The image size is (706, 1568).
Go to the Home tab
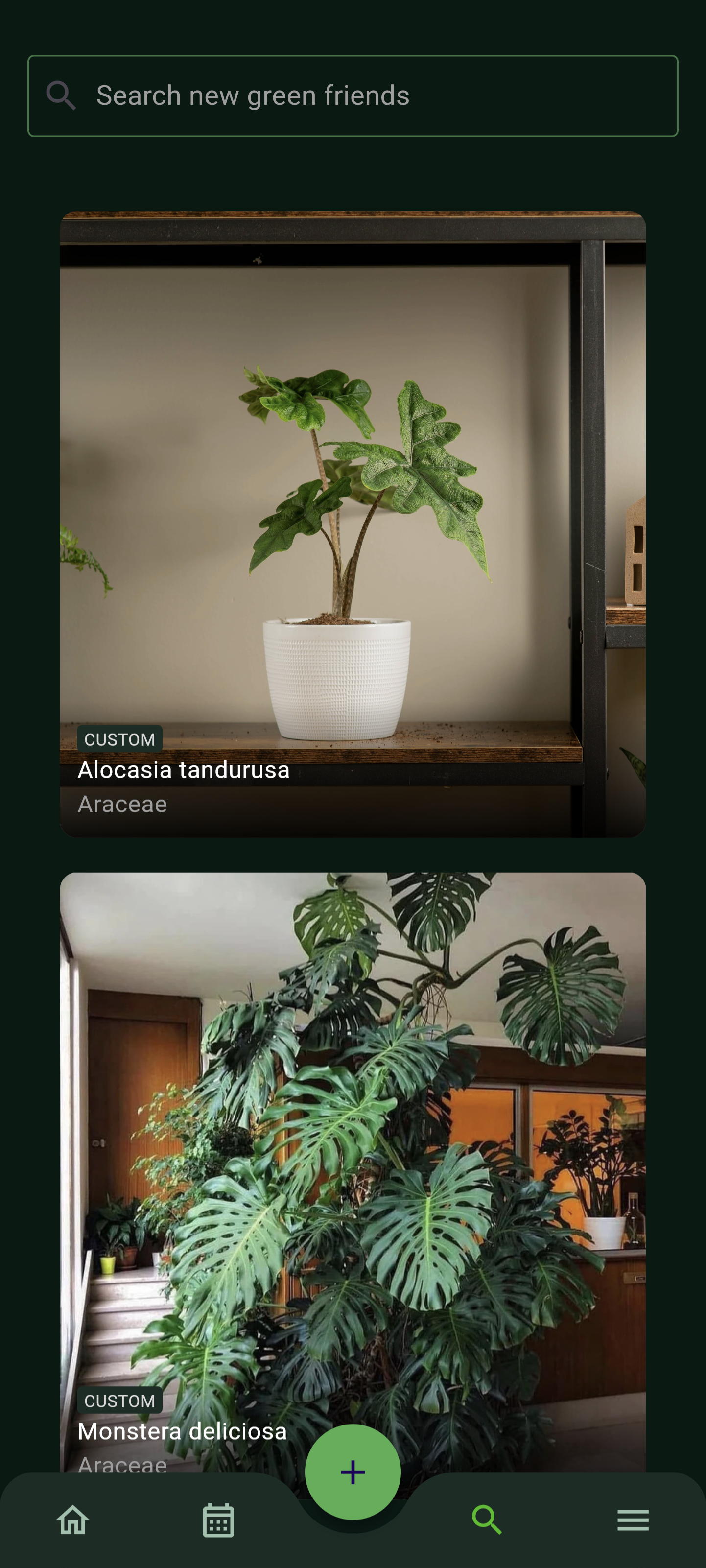pos(73,1520)
